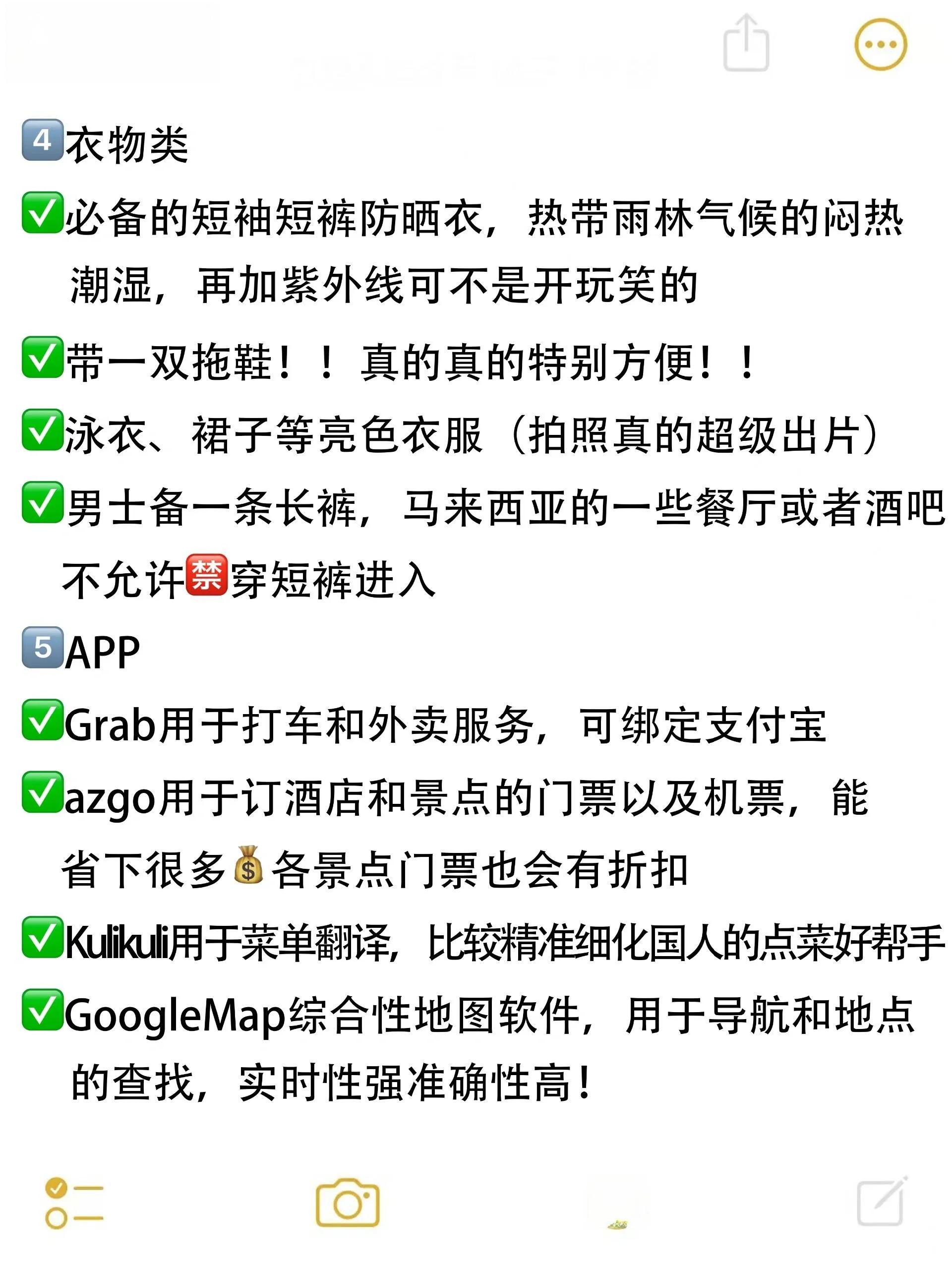Open the camera attachment option

coord(348,1203)
